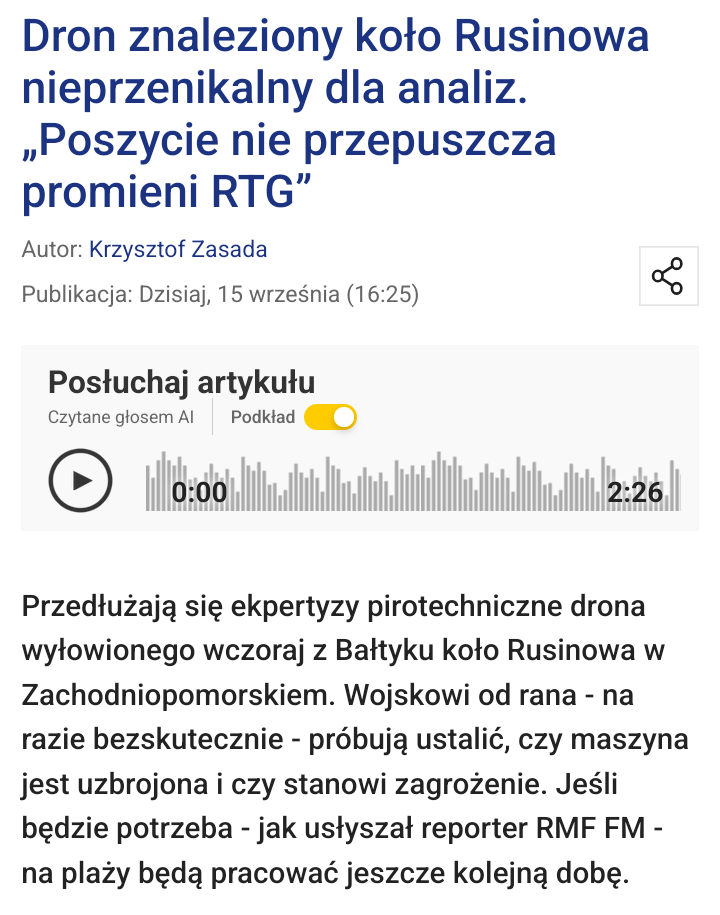
Task: Play the article audio
Action: pos(81,480)
